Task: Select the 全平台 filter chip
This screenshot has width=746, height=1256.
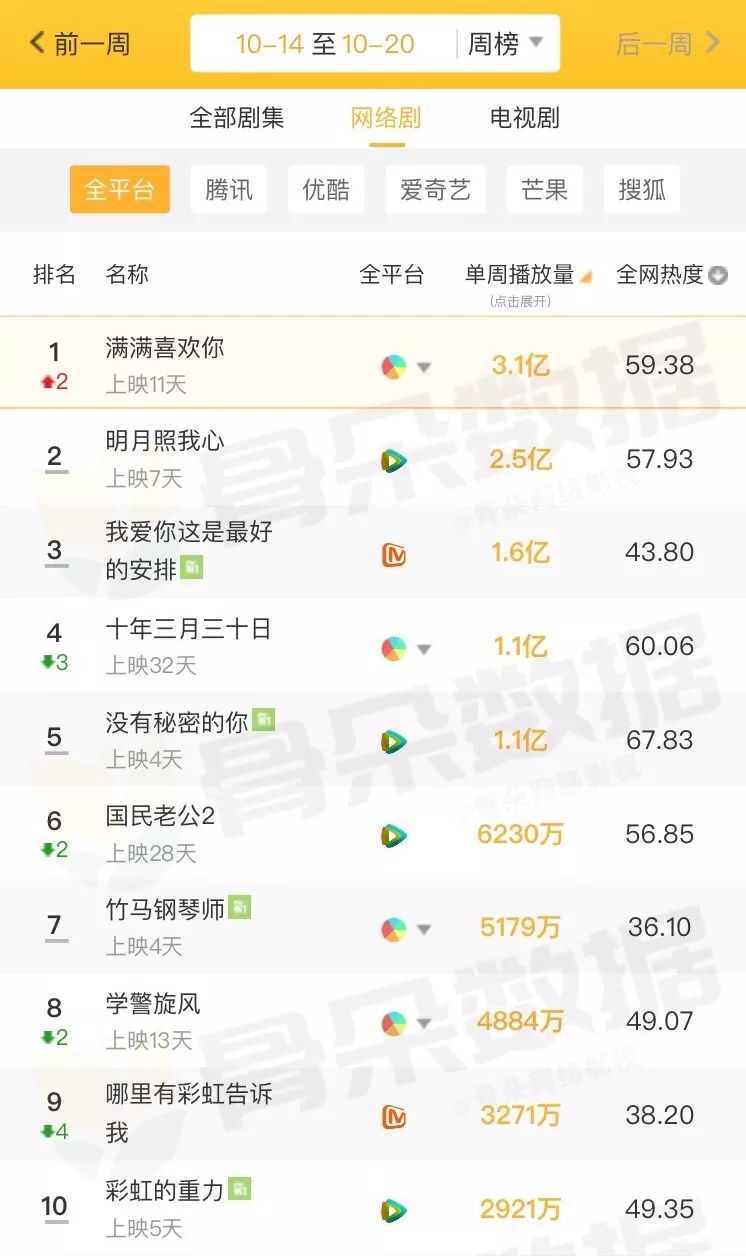Action: pos(119,190)
